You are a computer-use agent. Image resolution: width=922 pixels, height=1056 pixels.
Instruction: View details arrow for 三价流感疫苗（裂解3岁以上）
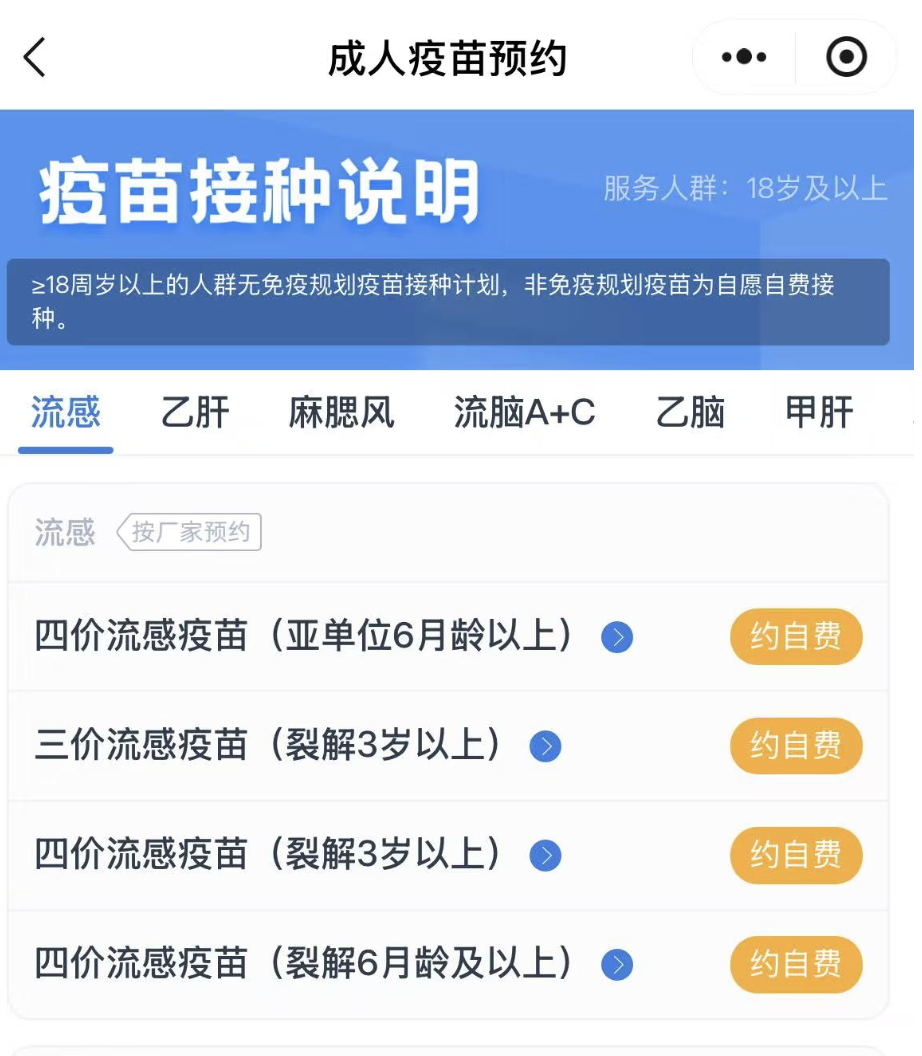coord(545,746)
